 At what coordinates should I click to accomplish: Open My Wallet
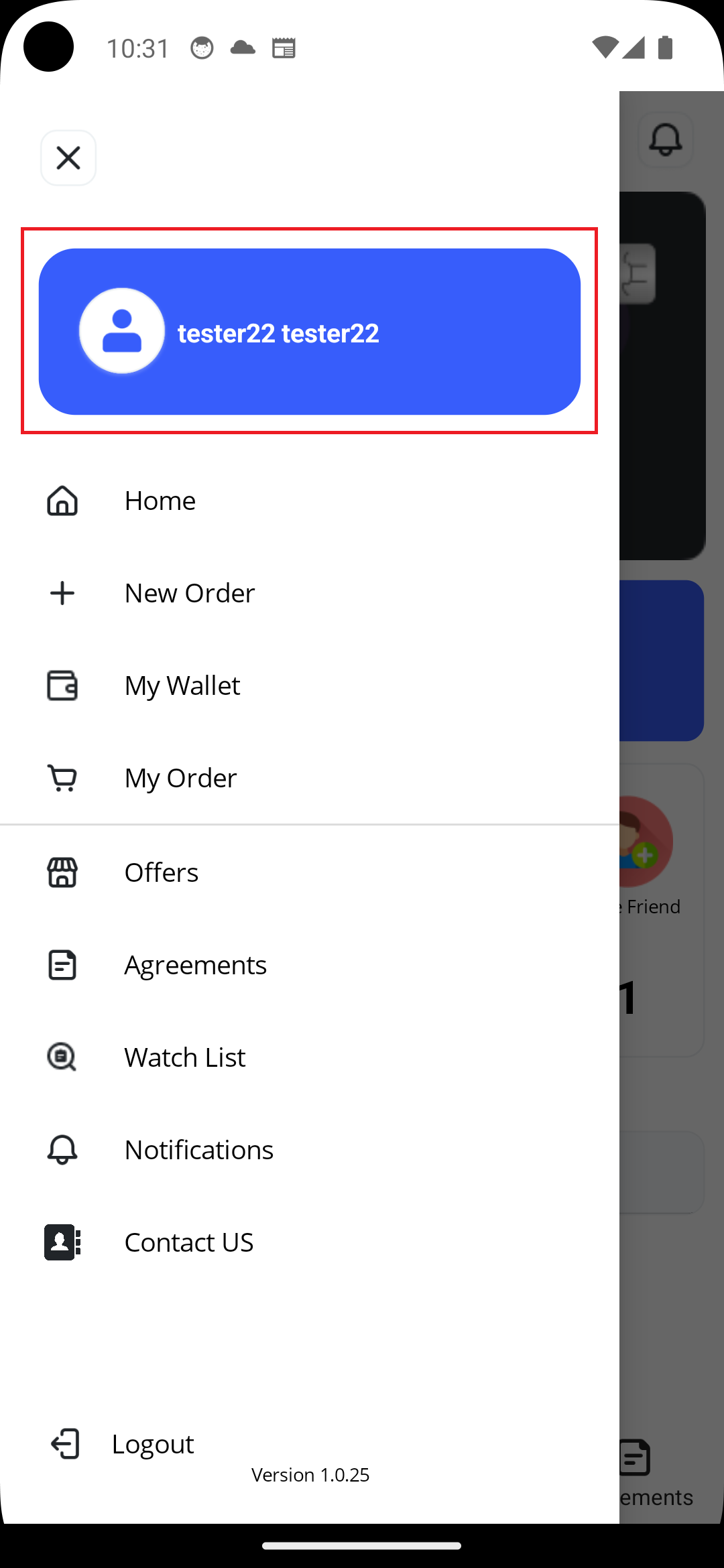182,685
